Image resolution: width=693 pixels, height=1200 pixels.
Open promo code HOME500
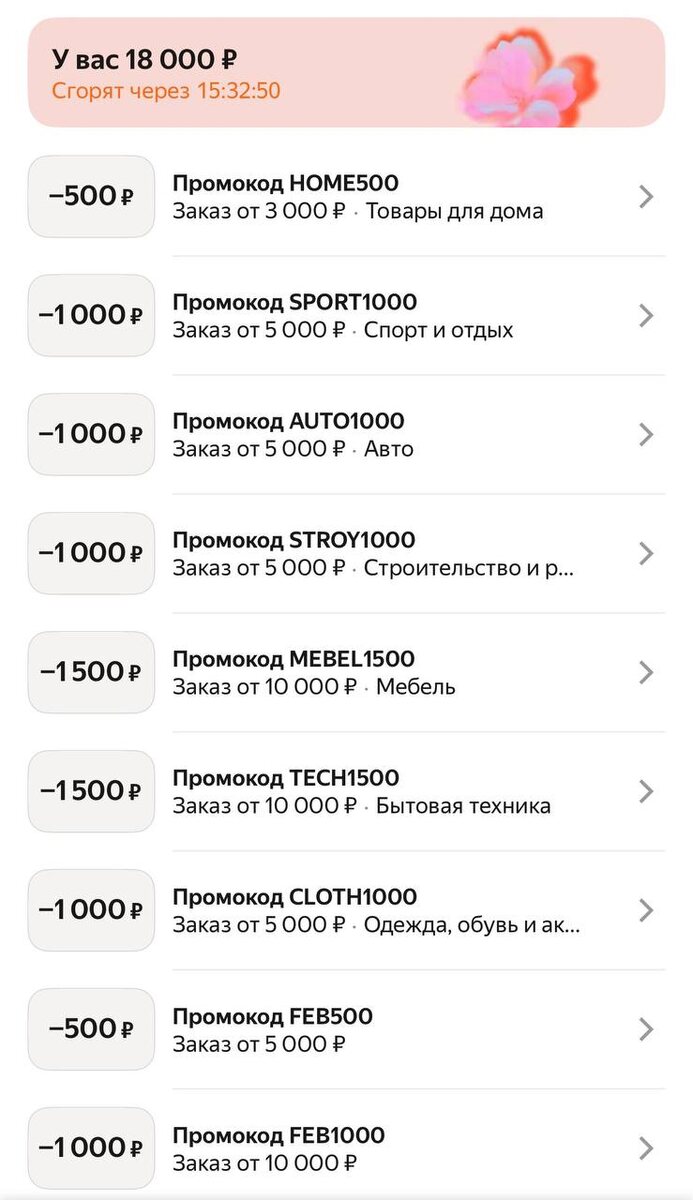(x=400, y=197)
